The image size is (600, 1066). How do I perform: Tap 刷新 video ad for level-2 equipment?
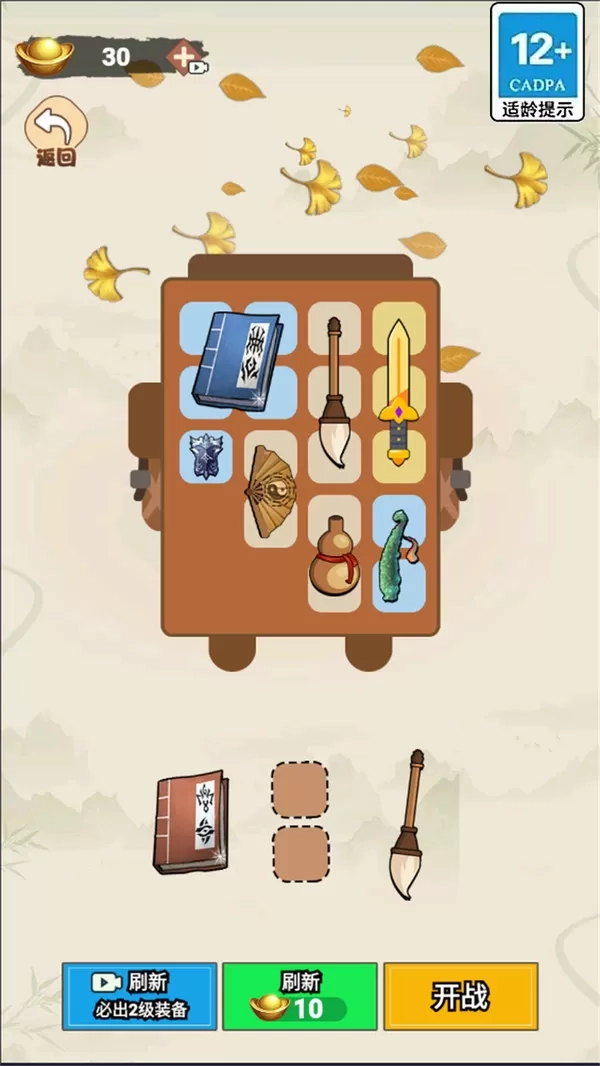pyautogui.click(x=139, y=996)
